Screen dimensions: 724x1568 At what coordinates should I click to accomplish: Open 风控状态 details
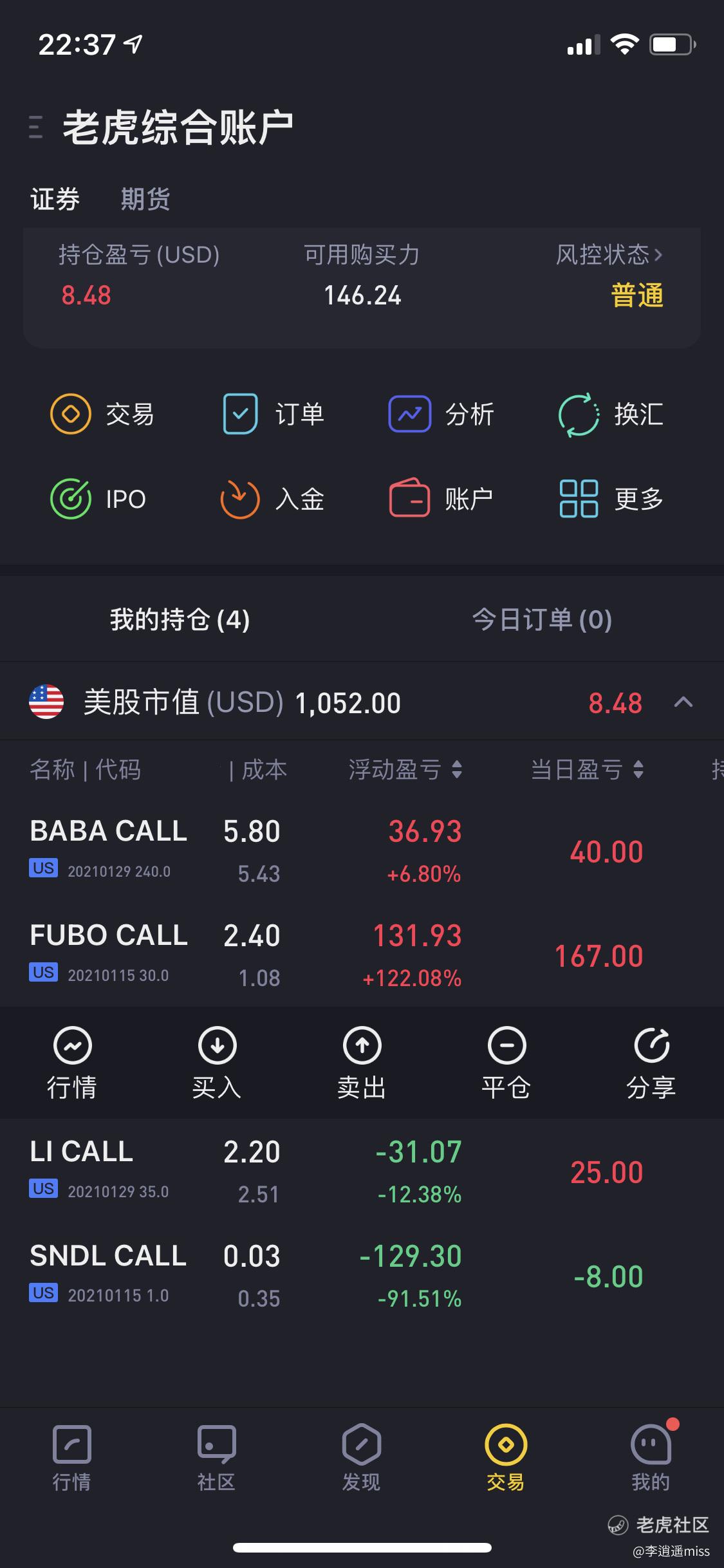[x=609, y=255]
